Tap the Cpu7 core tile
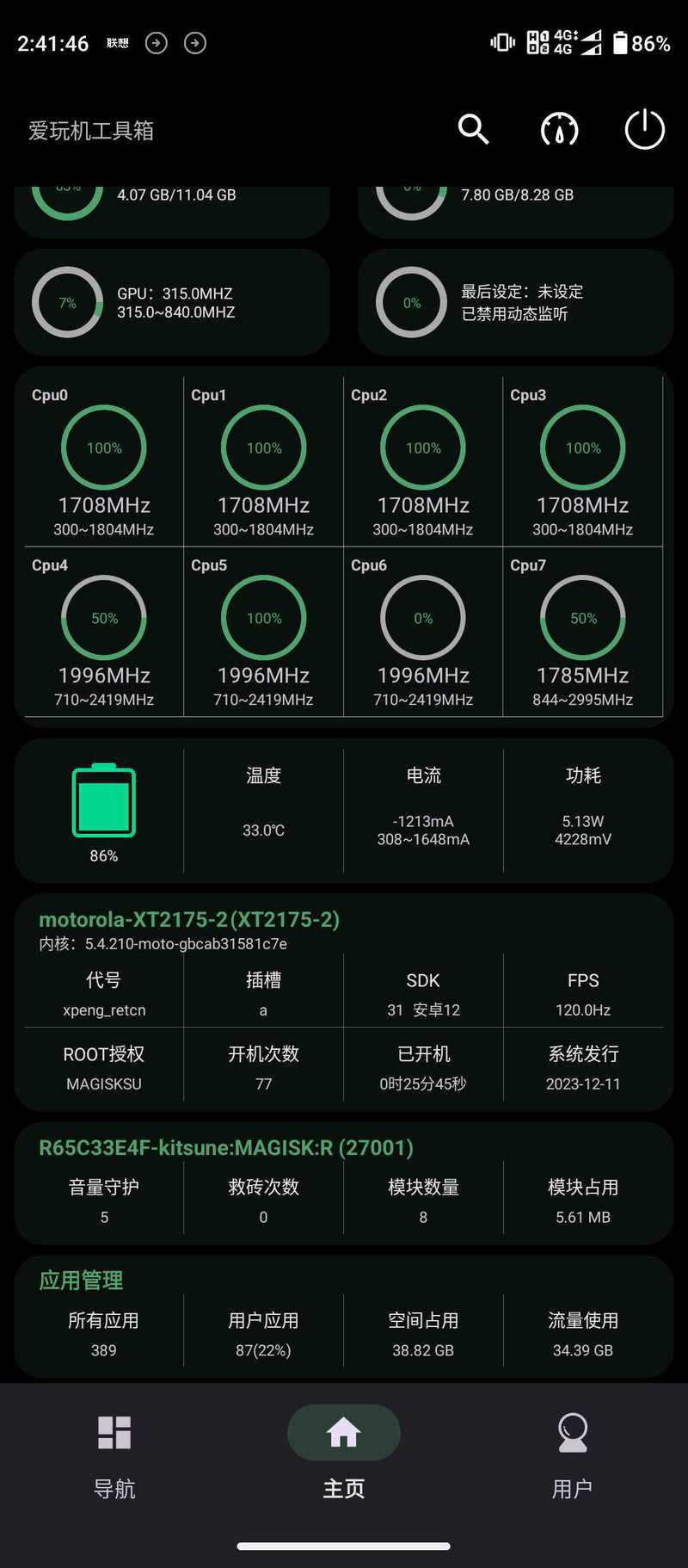688x1568 pixels. [x=583, y=633]
